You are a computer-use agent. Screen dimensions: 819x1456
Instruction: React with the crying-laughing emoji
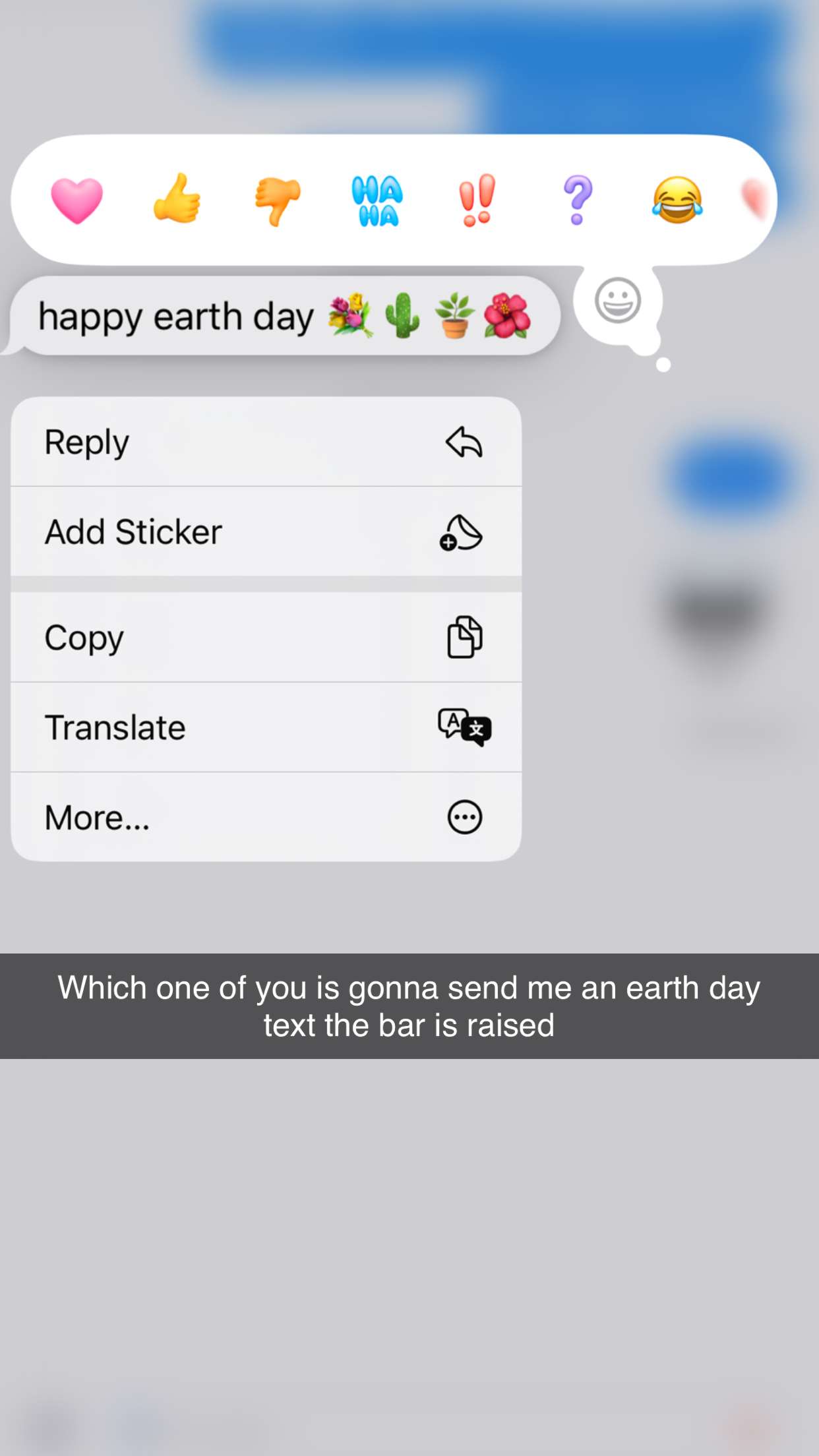point(677,200)
